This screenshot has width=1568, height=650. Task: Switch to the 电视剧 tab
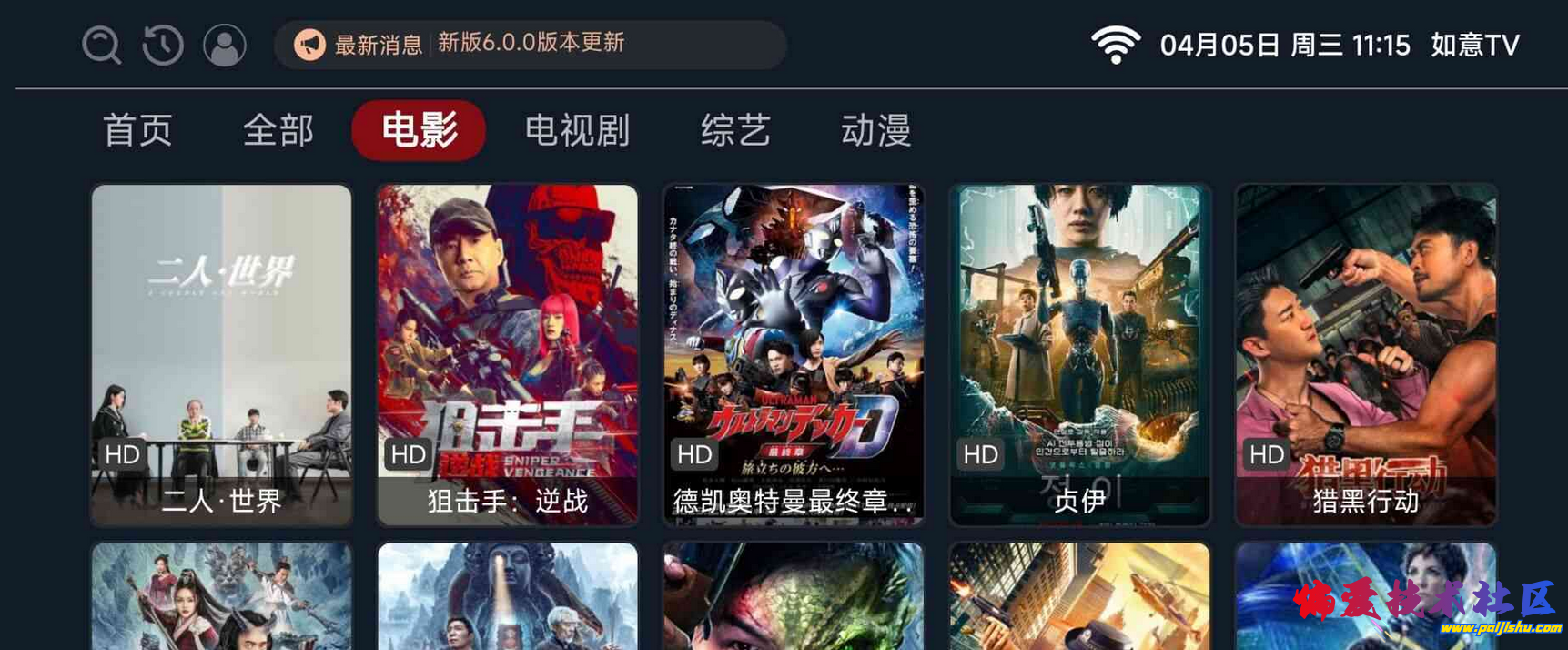click(x=577, y=131)
